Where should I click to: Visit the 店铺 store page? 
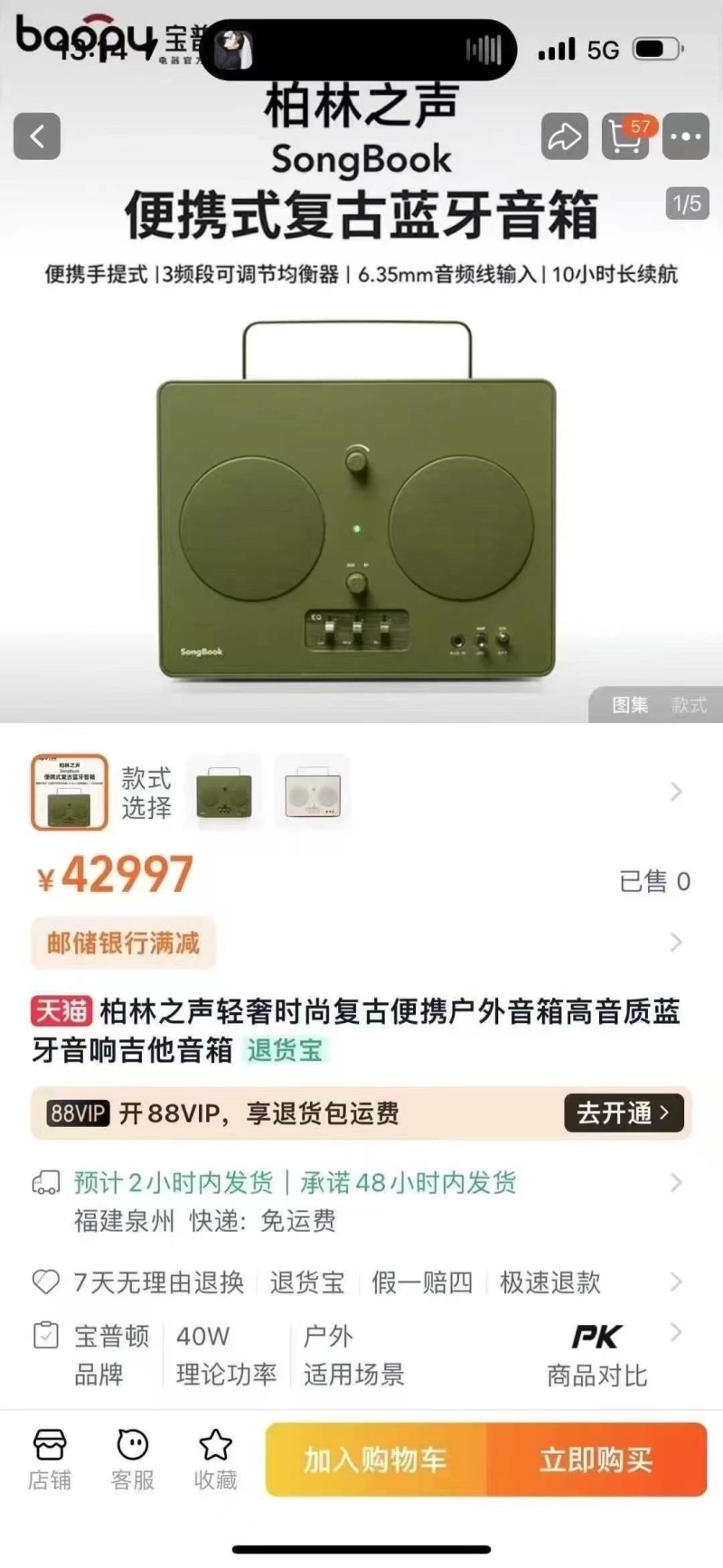[50, 1459]
